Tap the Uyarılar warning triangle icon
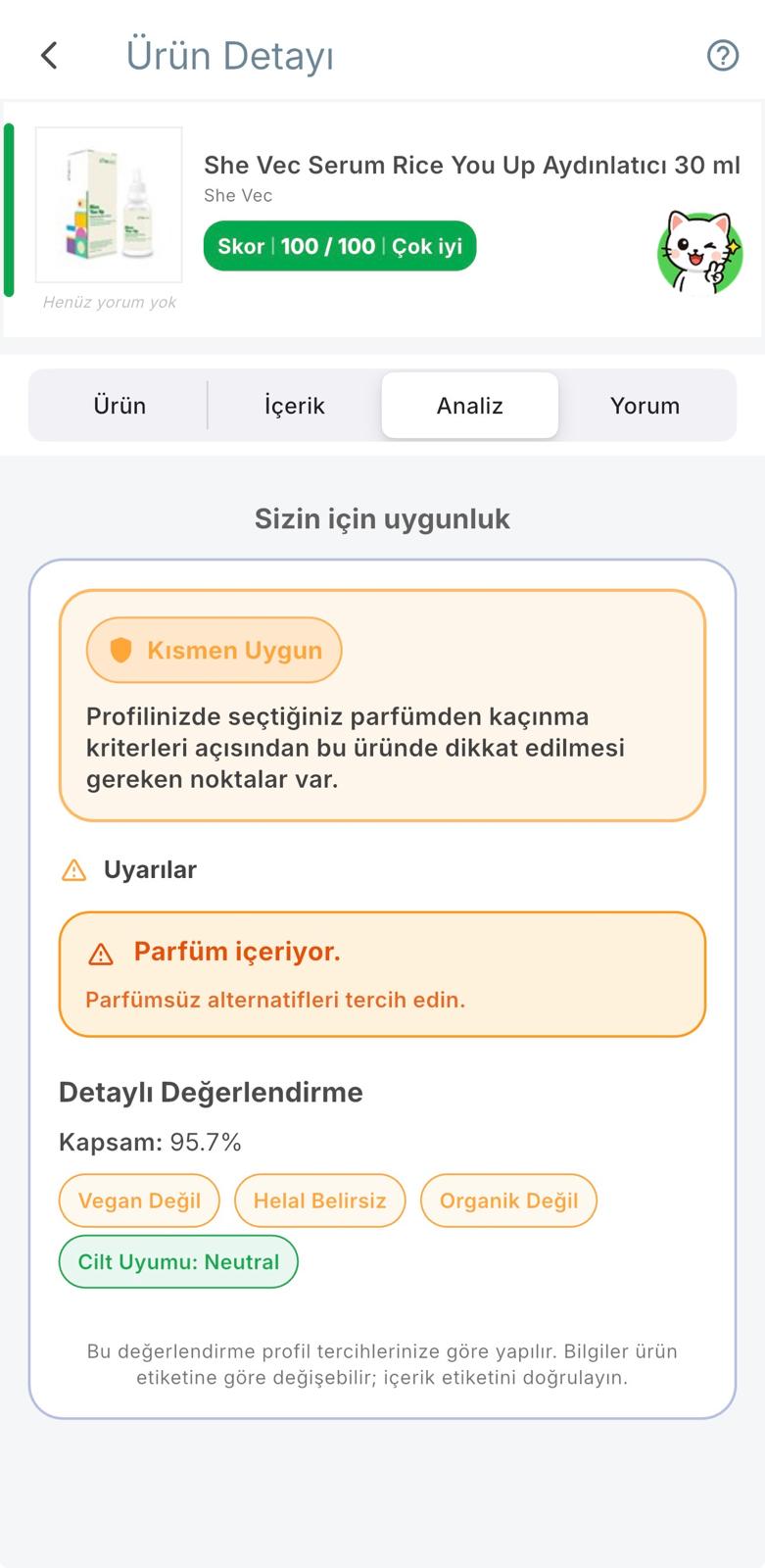The width and height of the screenshot is (765, 1568). 74,869
